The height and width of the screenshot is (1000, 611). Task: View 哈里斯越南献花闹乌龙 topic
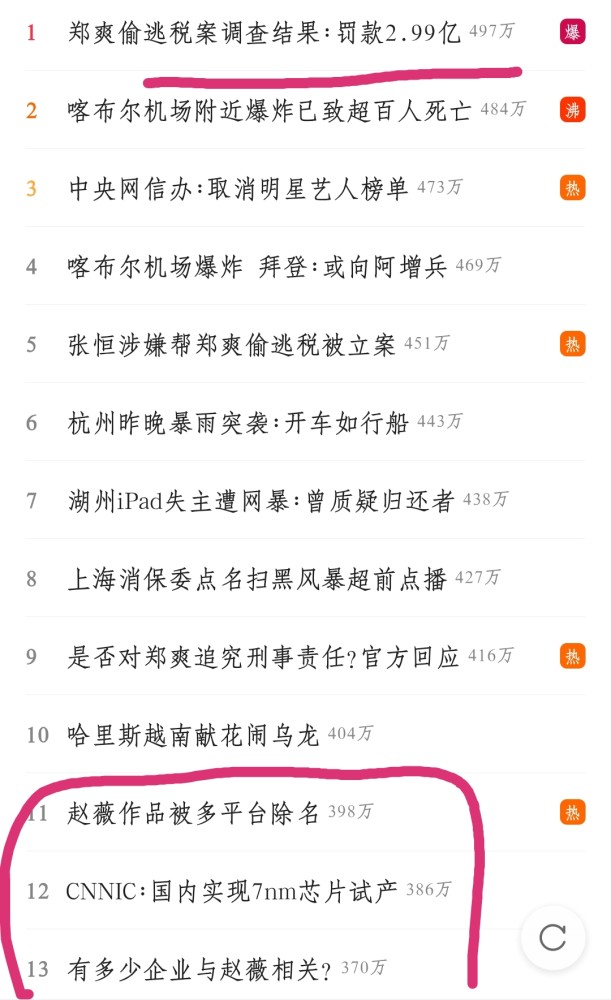194,735
